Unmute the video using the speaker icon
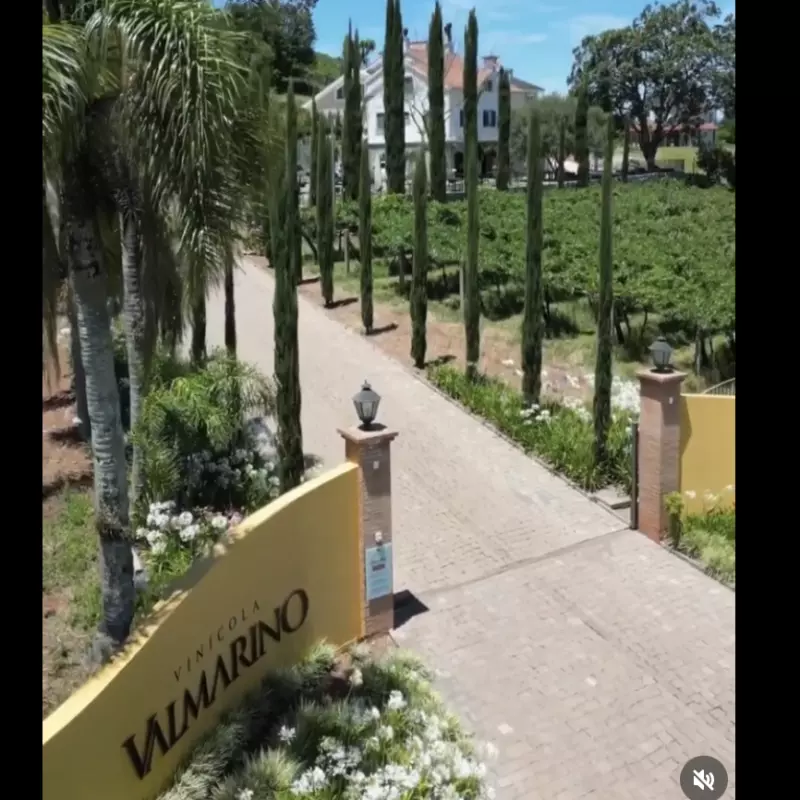This screenshot has height=800, width=800. click(703, 779)
